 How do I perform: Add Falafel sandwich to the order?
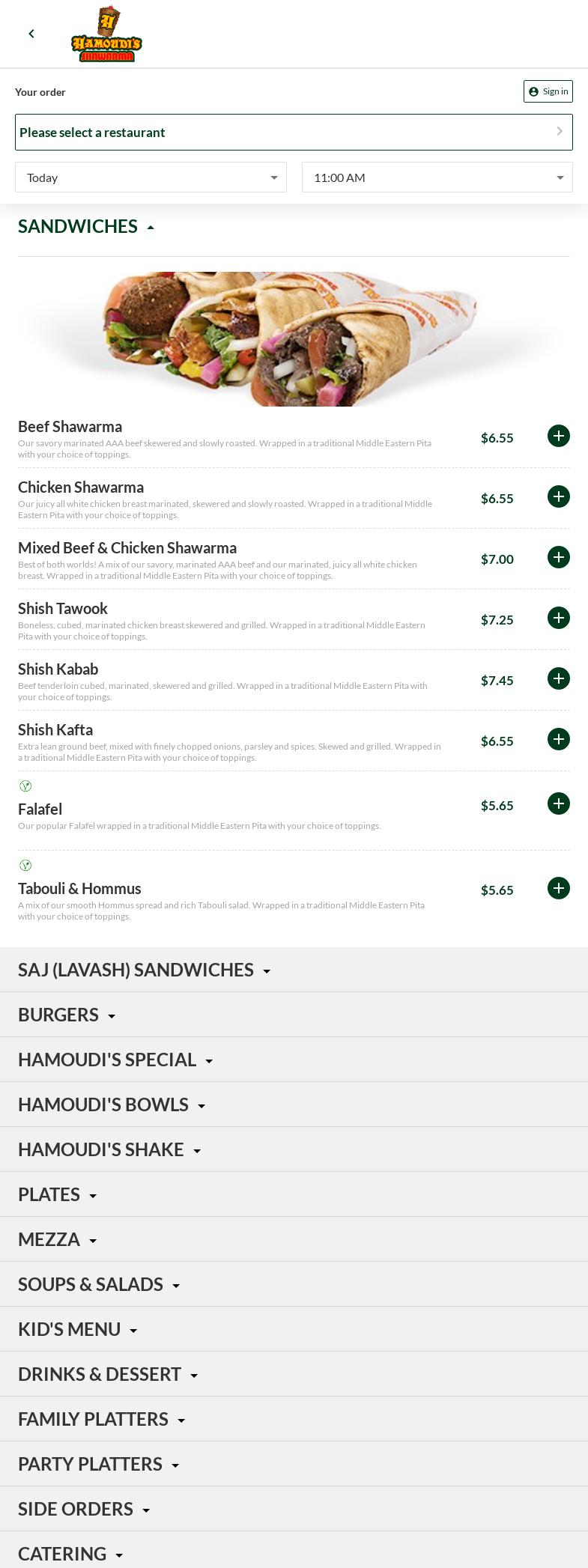[558, 803]
